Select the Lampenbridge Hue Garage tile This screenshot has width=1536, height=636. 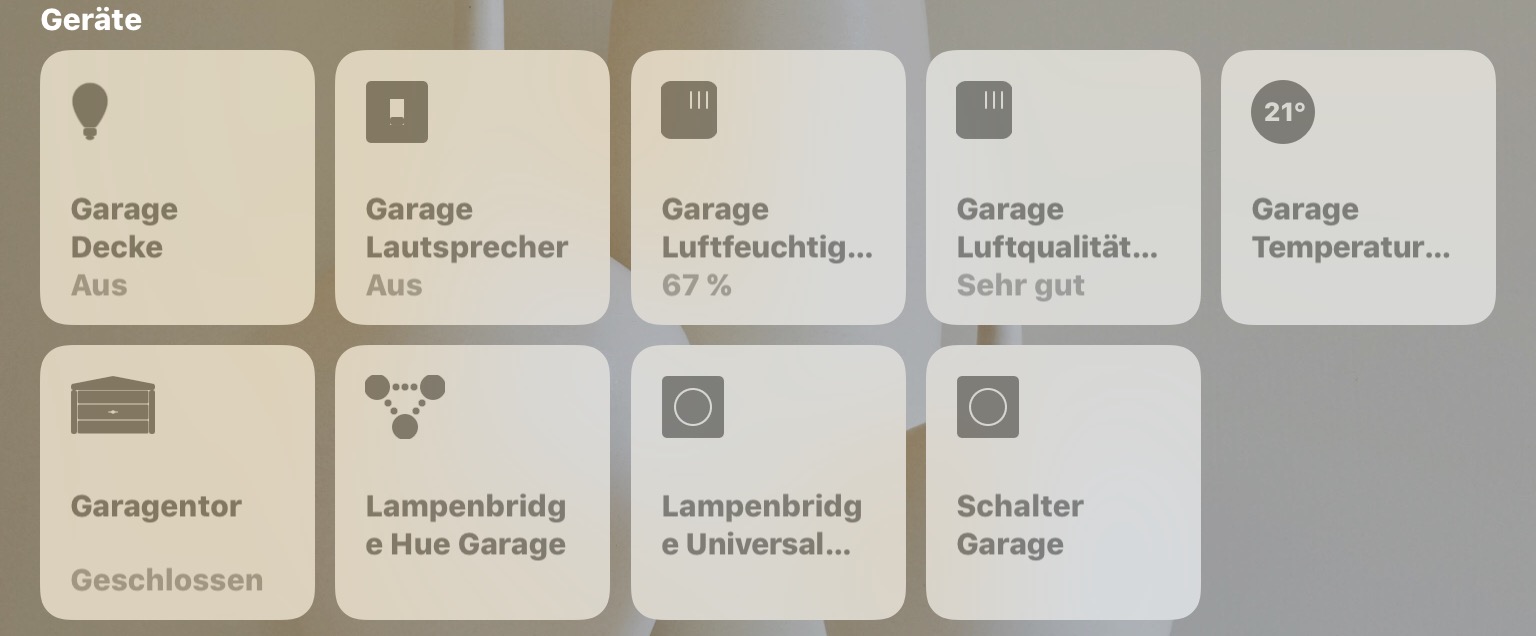[x=472, y=483]
